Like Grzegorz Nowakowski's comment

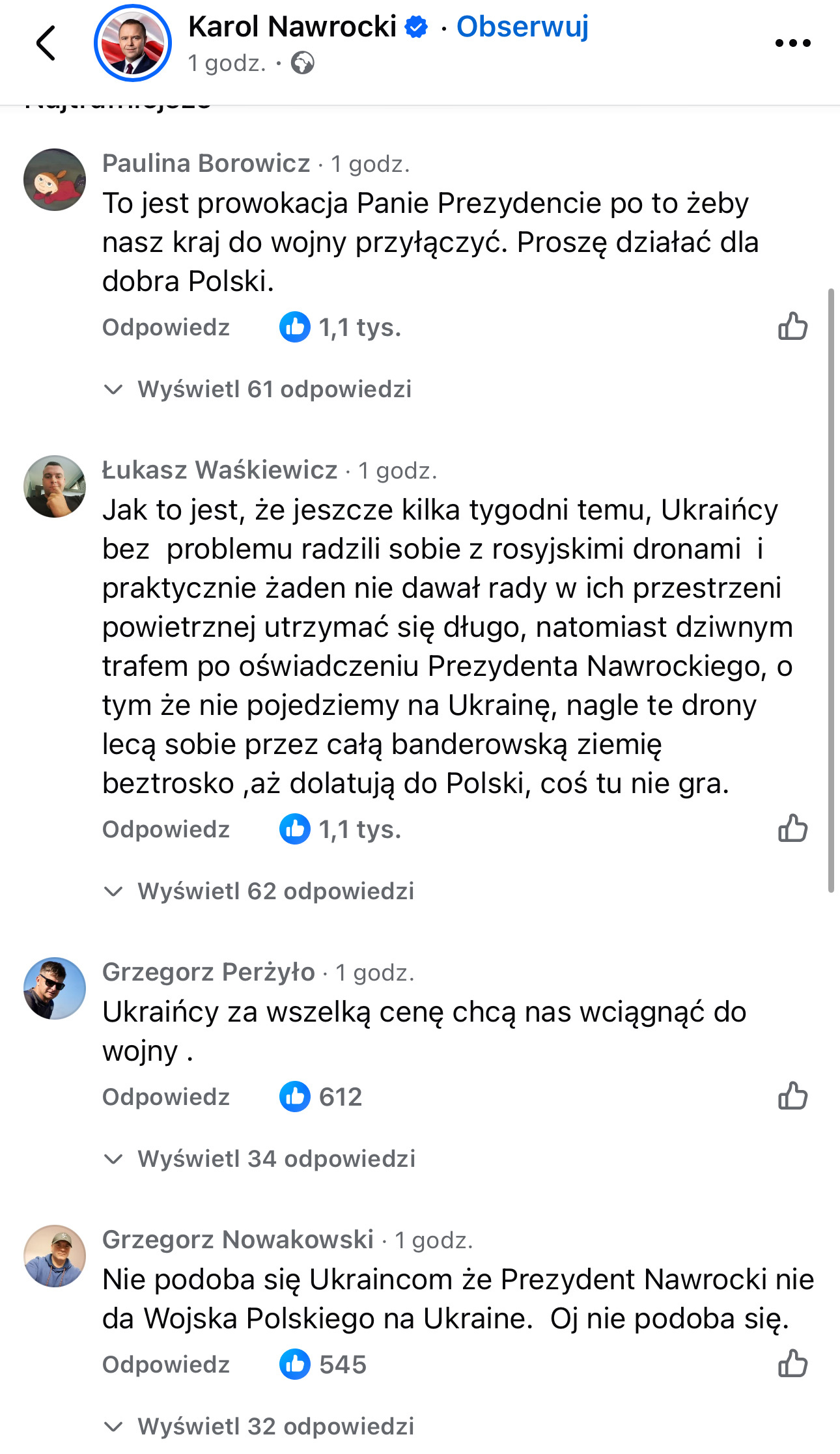click(x=792, y=1364)
